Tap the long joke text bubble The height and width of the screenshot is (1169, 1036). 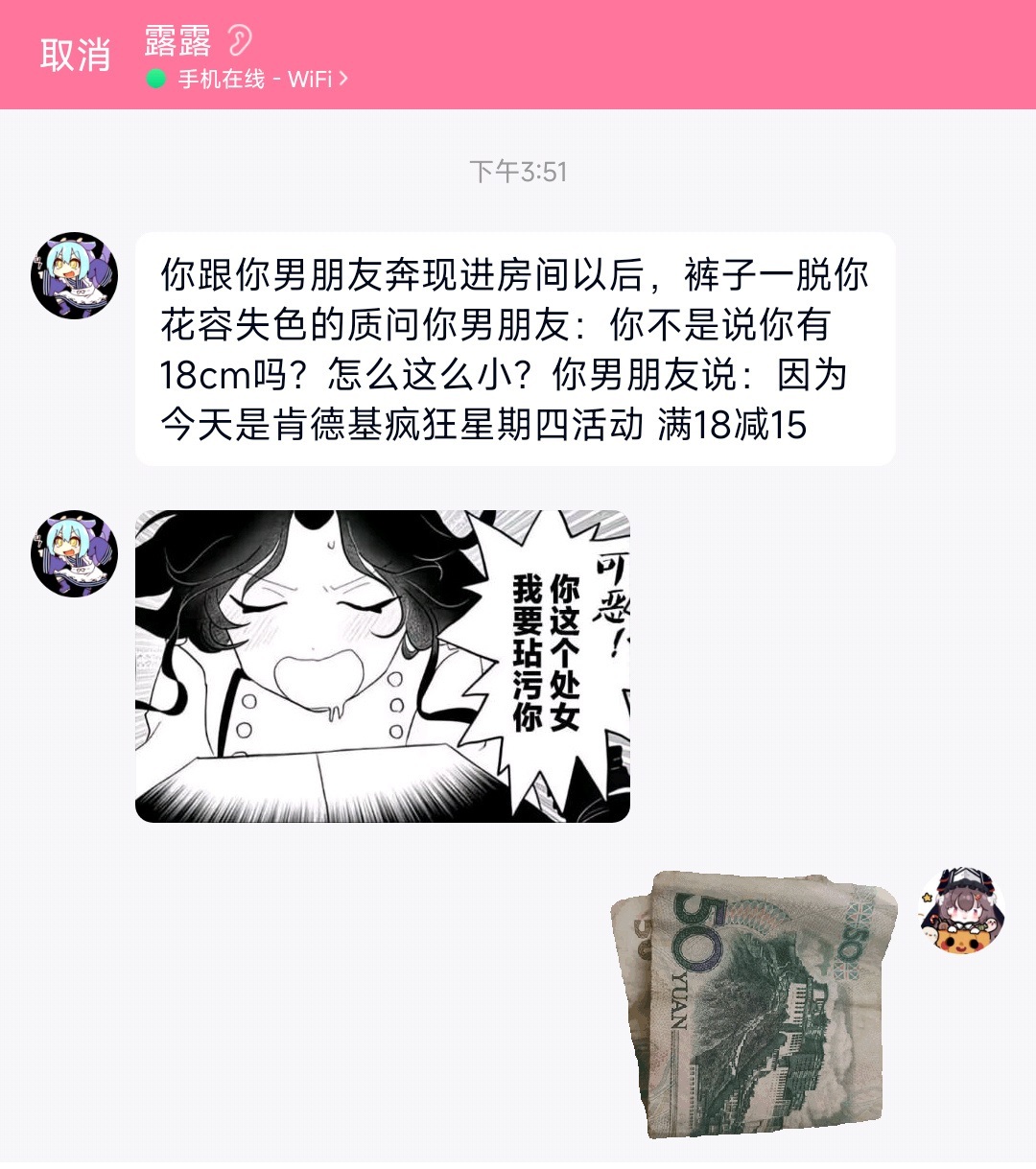(514, 349)
